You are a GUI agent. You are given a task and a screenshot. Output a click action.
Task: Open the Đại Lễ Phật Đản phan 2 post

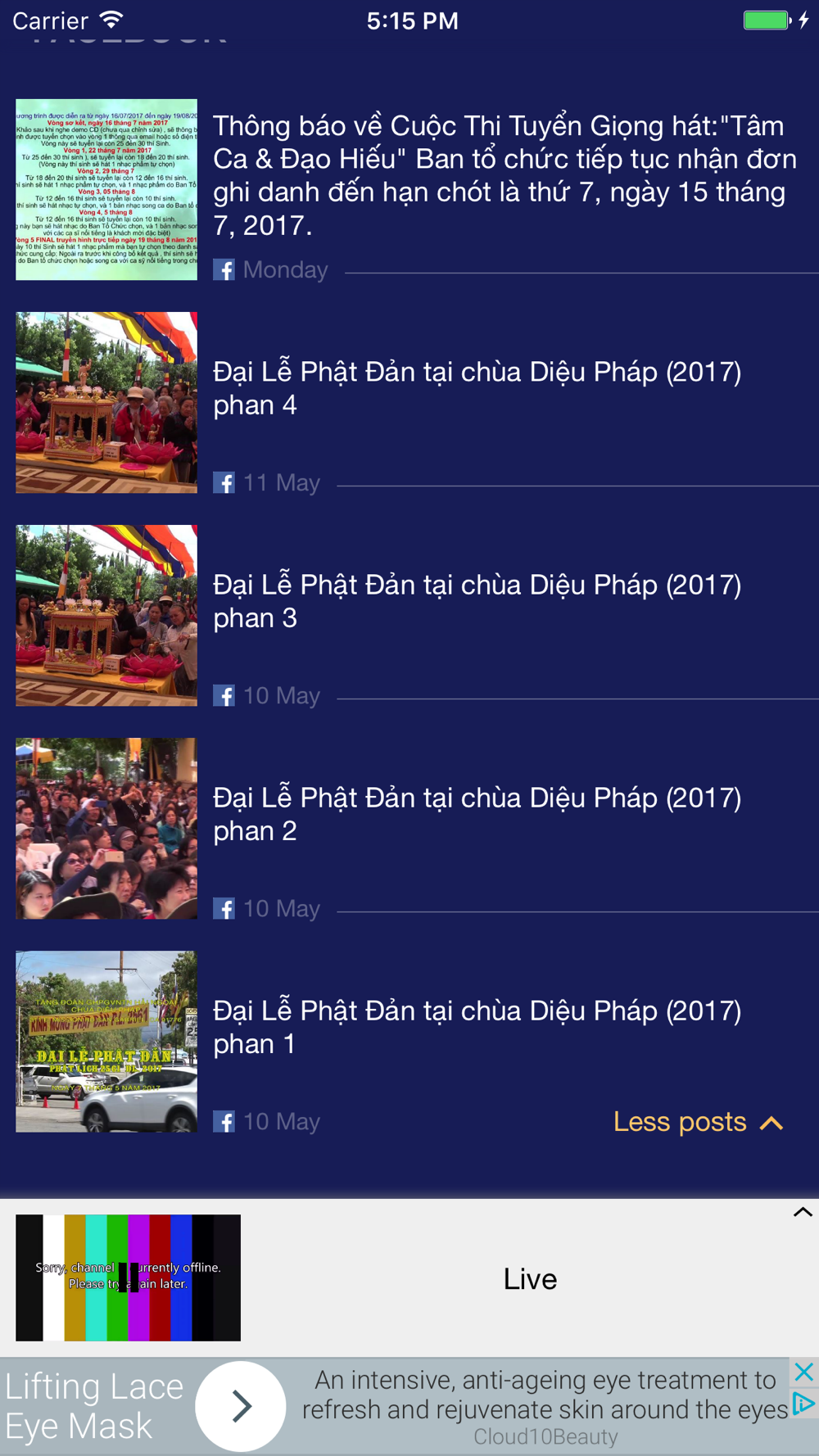point(477,814)
